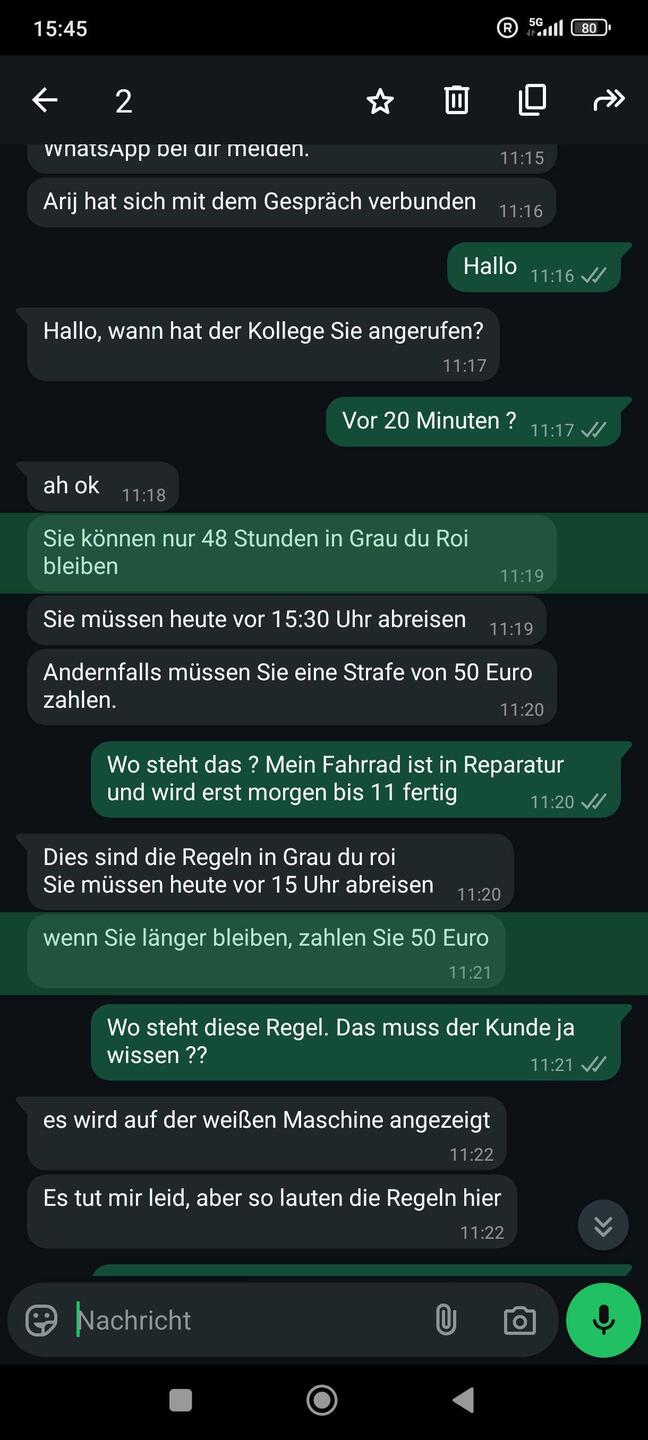The image size is (648, 1440).
Task: Go to the home screen
Action: (322, 1400)
